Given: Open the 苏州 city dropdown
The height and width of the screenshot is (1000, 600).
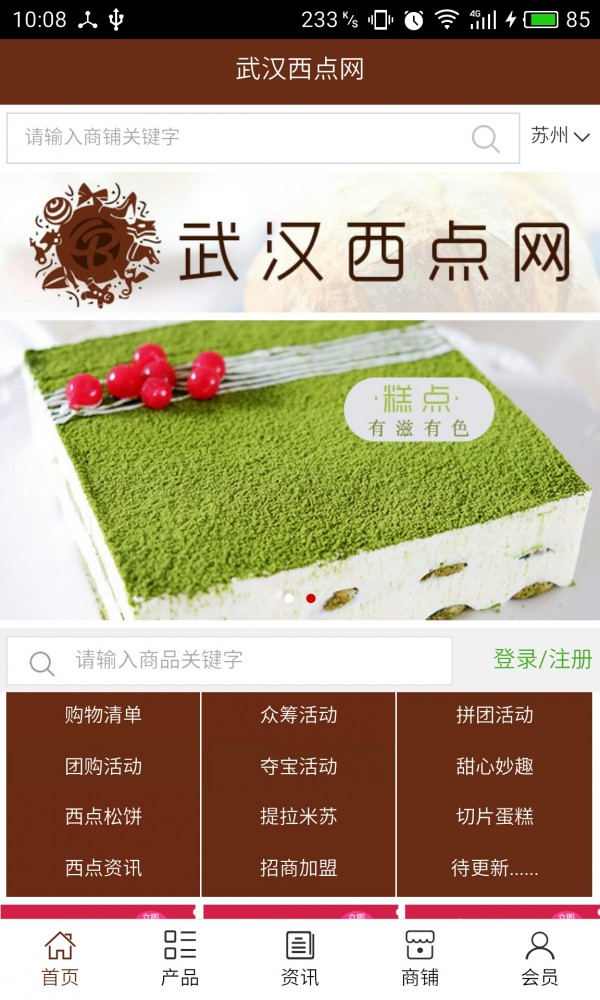Looking at the screenshot, I should [x=561, y=136].
